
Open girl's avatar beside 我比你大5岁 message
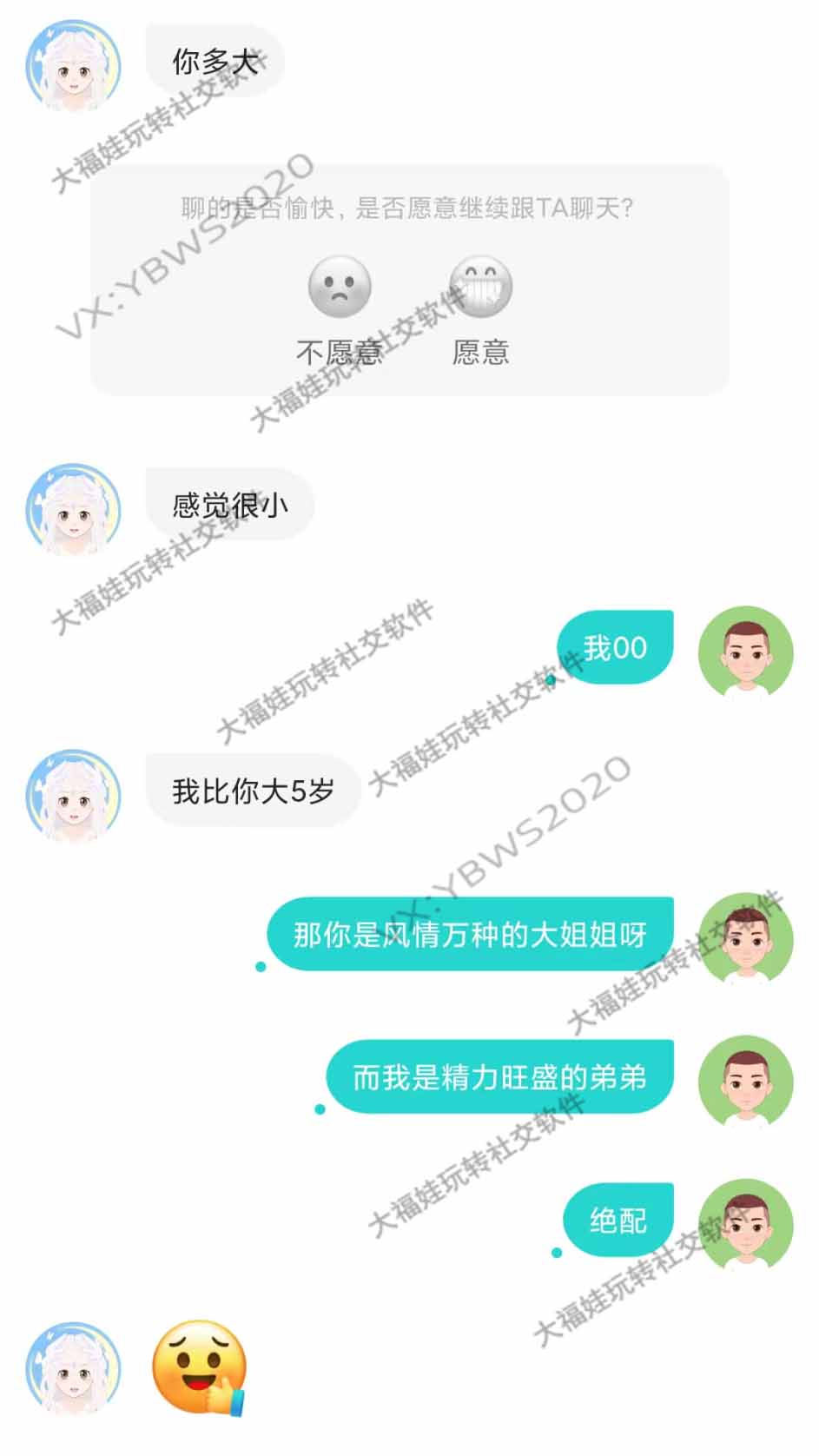pos(73,796)
